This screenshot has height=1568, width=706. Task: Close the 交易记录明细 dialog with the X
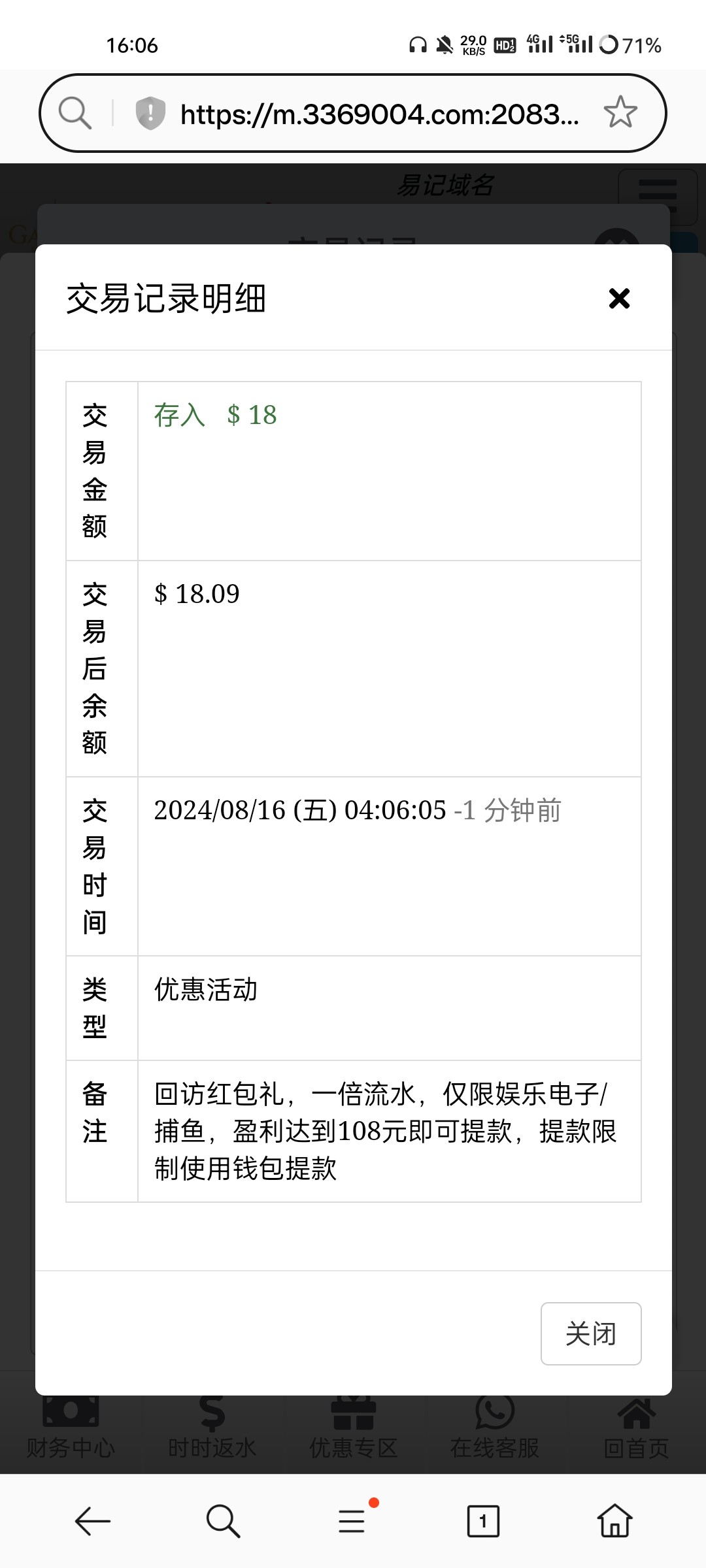[619, 299]
